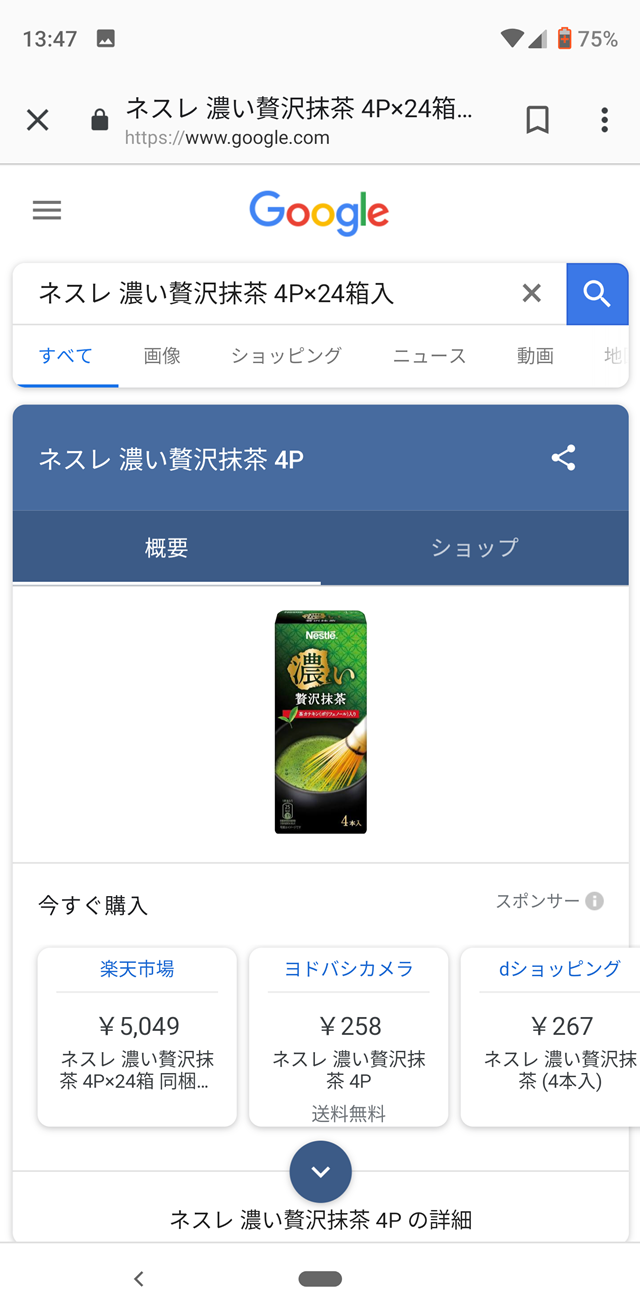Open the ヨドバシカメラ offer for ¥258
The image size is (640, 1316).
(348, 1036)
